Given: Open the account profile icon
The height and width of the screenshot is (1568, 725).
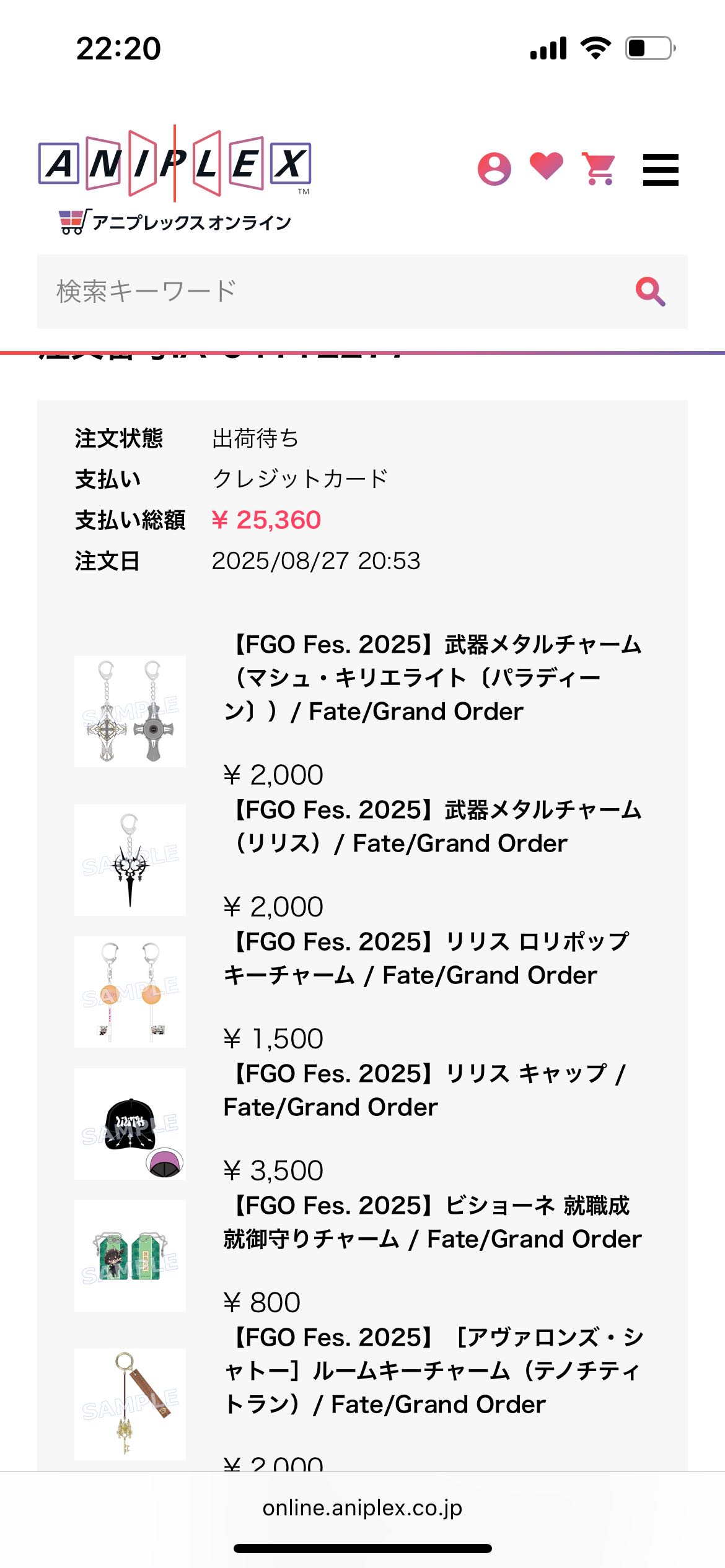Looking at the screenshot, I should (494, 168).
